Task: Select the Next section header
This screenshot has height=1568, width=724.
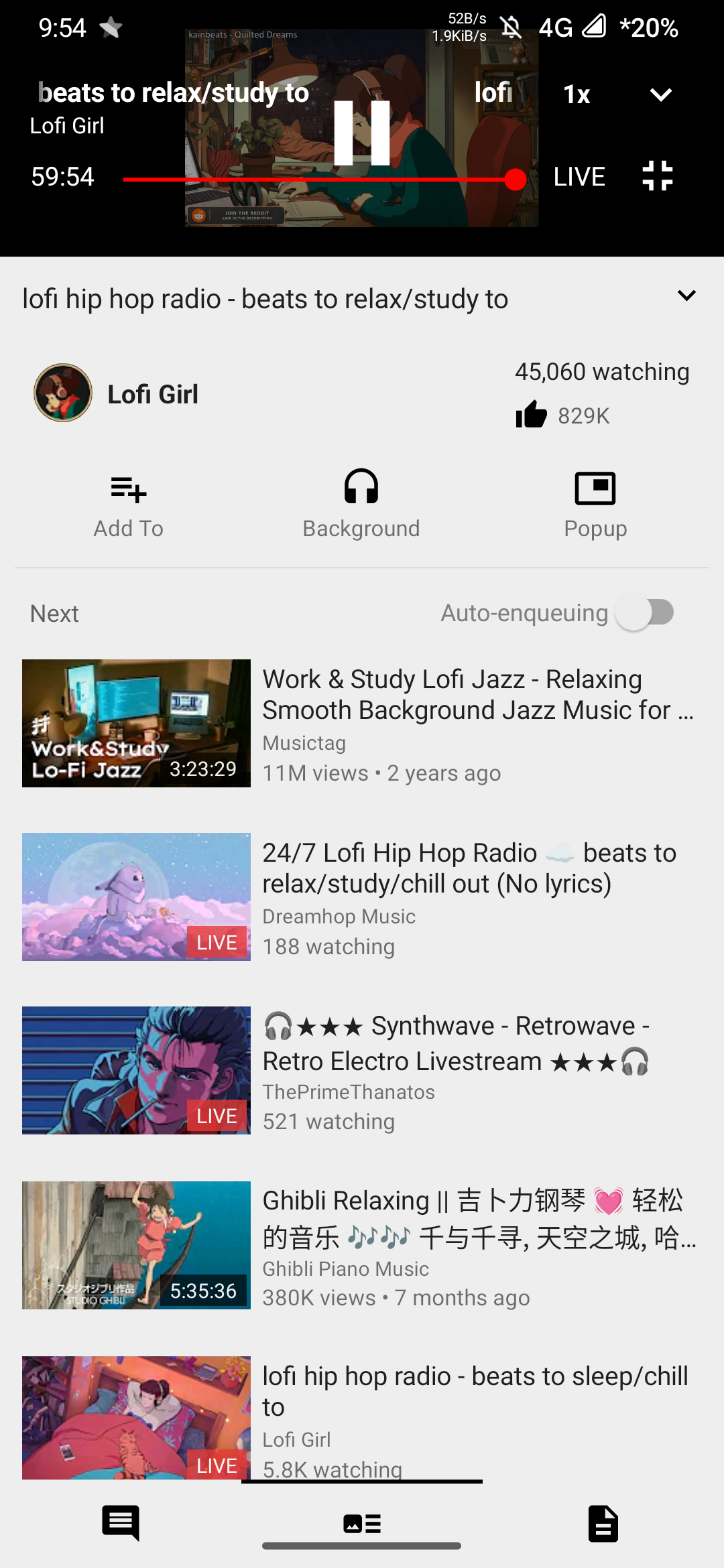Action: tap(54, 612)
